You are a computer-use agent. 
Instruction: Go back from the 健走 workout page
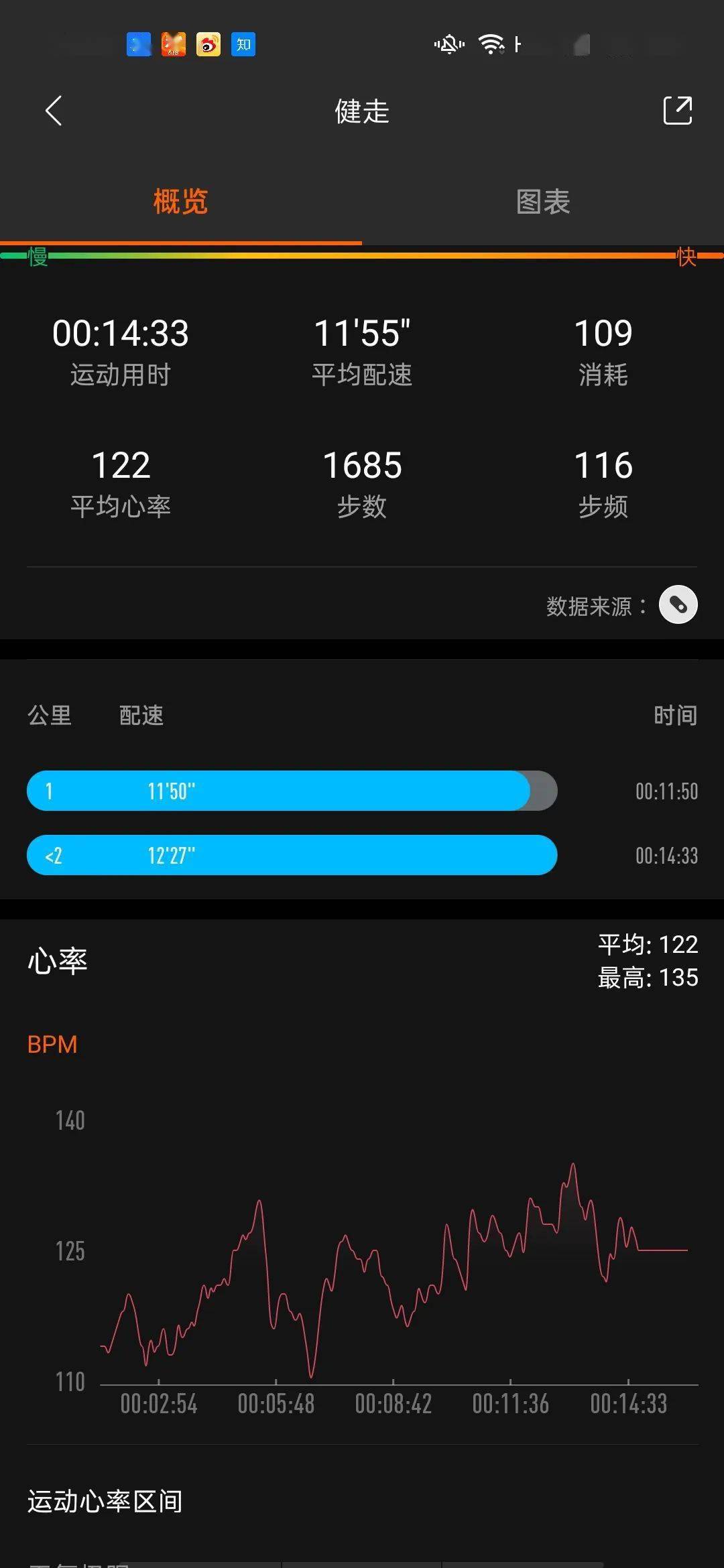[x=54, y=111]
